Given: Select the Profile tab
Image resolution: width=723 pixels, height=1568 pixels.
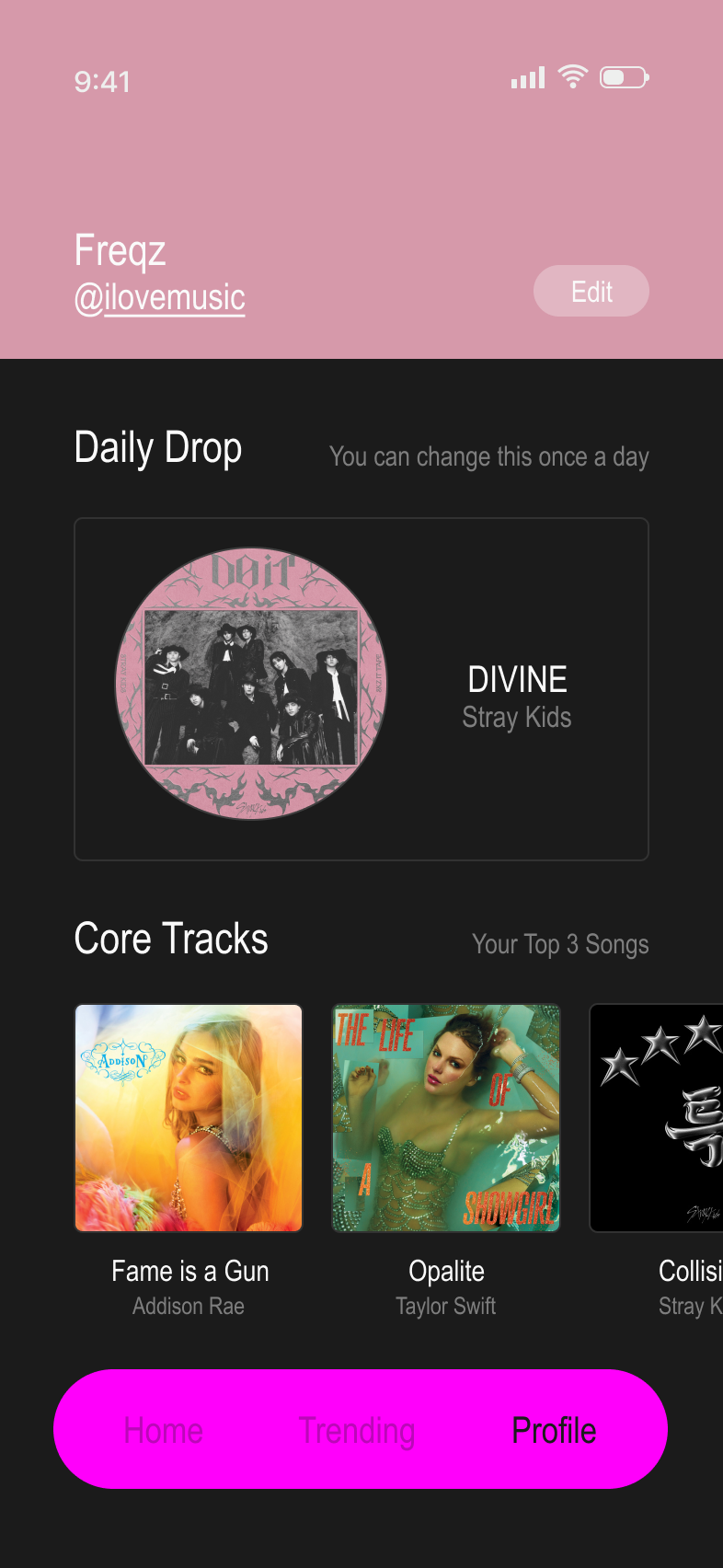Looking at the screenshot, I should tap(553, 1430).
